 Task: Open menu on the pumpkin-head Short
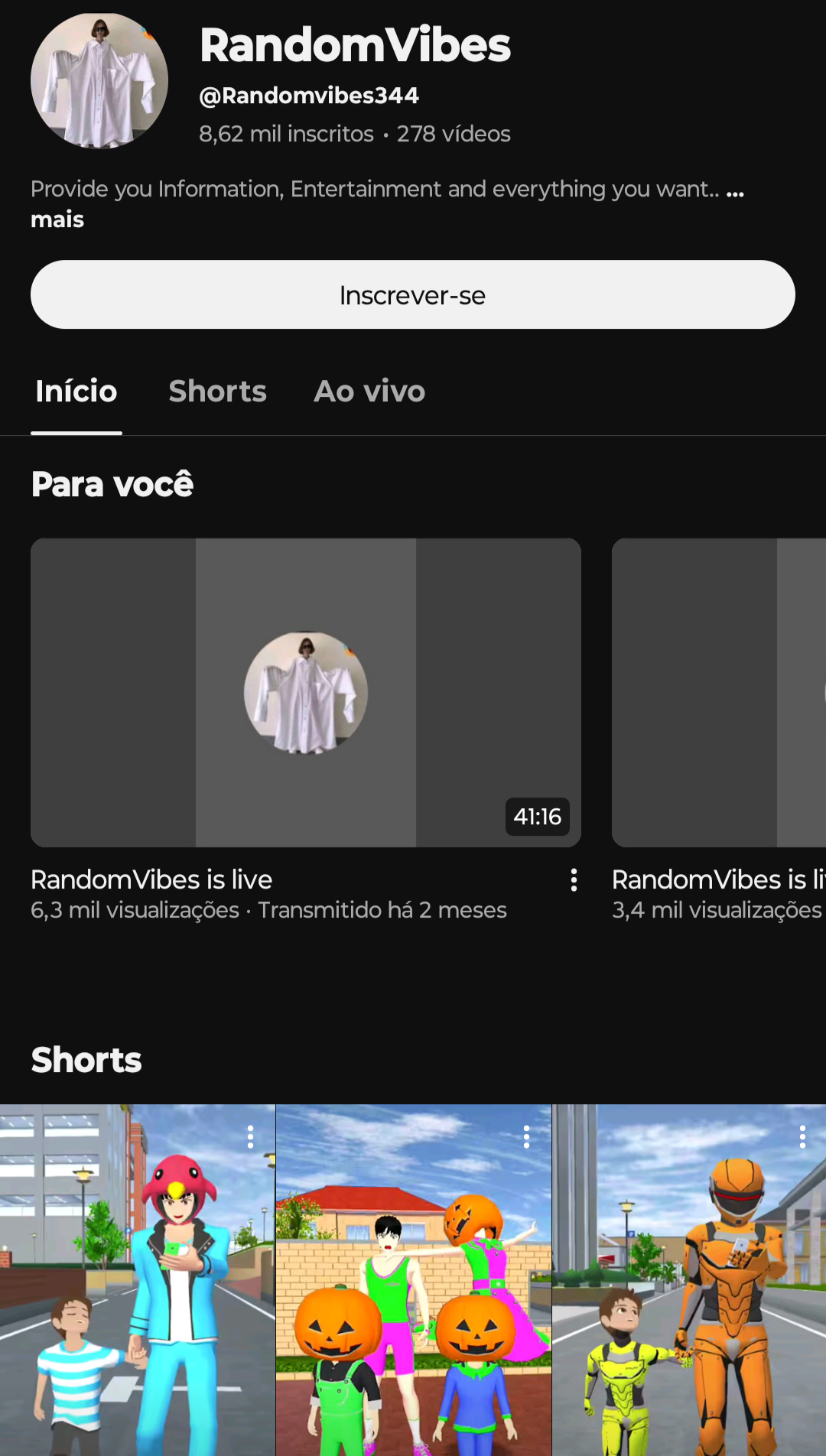(526, 1137)
